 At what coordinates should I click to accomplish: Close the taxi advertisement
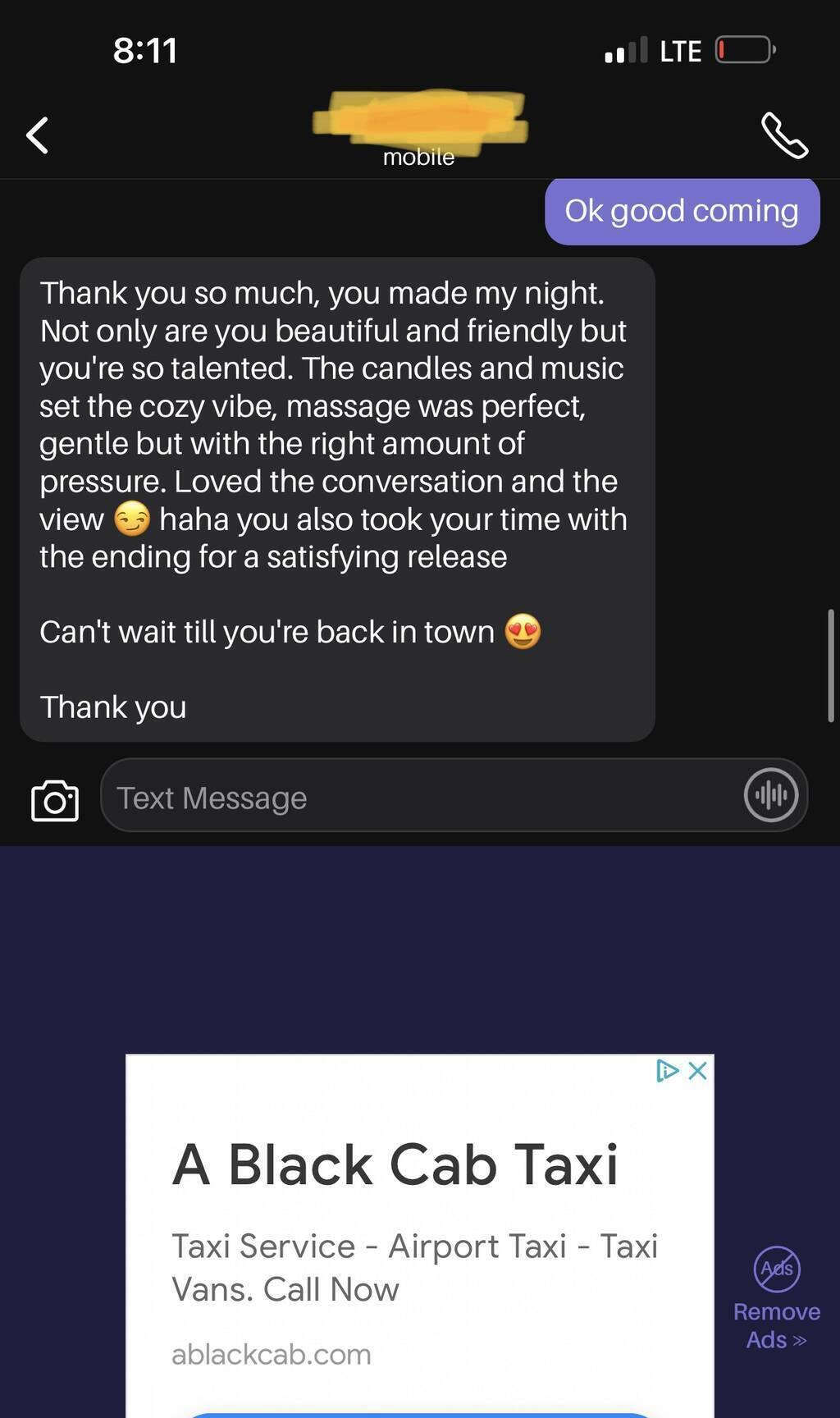(x=698, y=1071)
